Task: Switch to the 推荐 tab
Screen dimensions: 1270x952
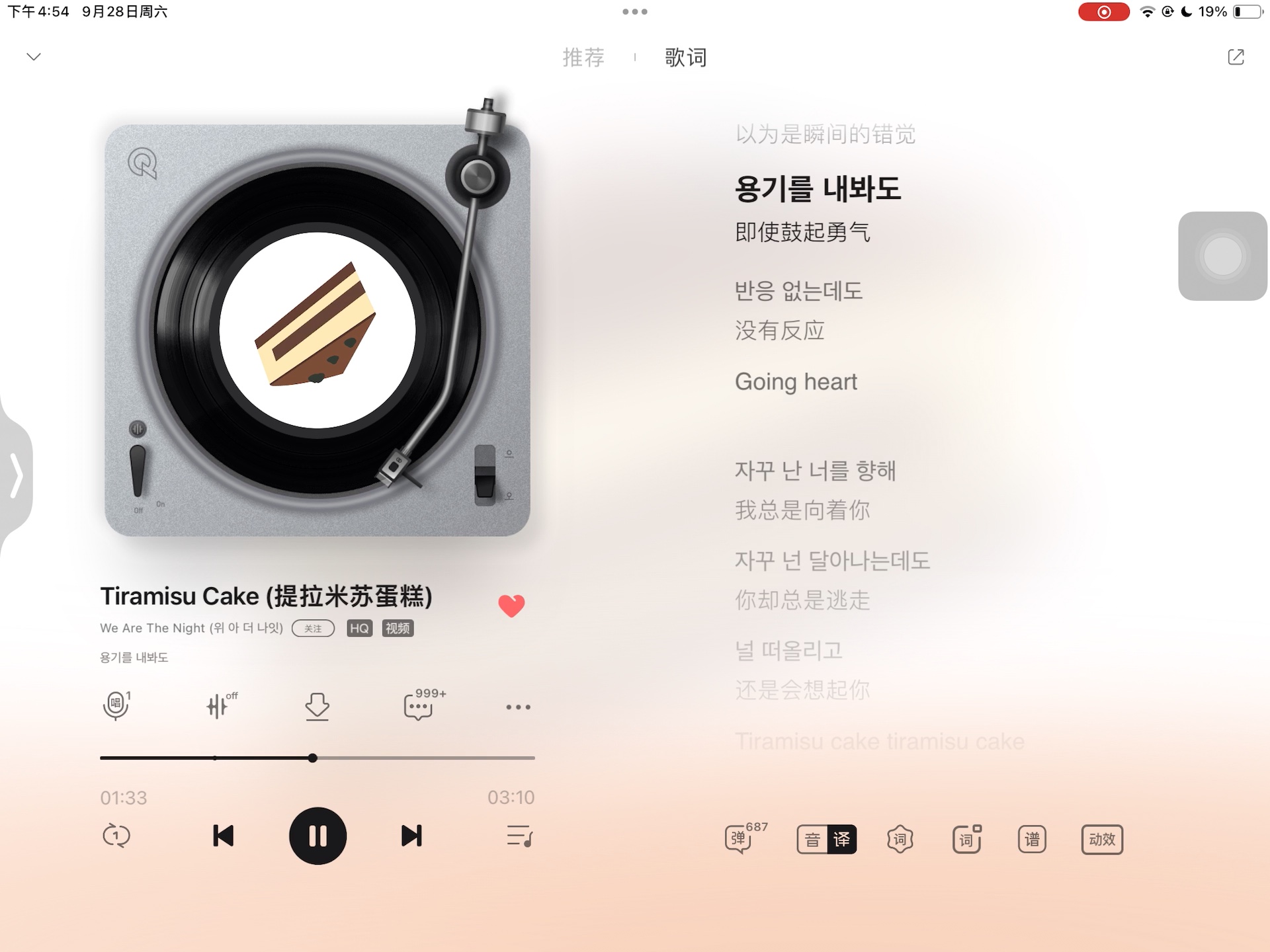Action: (x=583, y=58)
